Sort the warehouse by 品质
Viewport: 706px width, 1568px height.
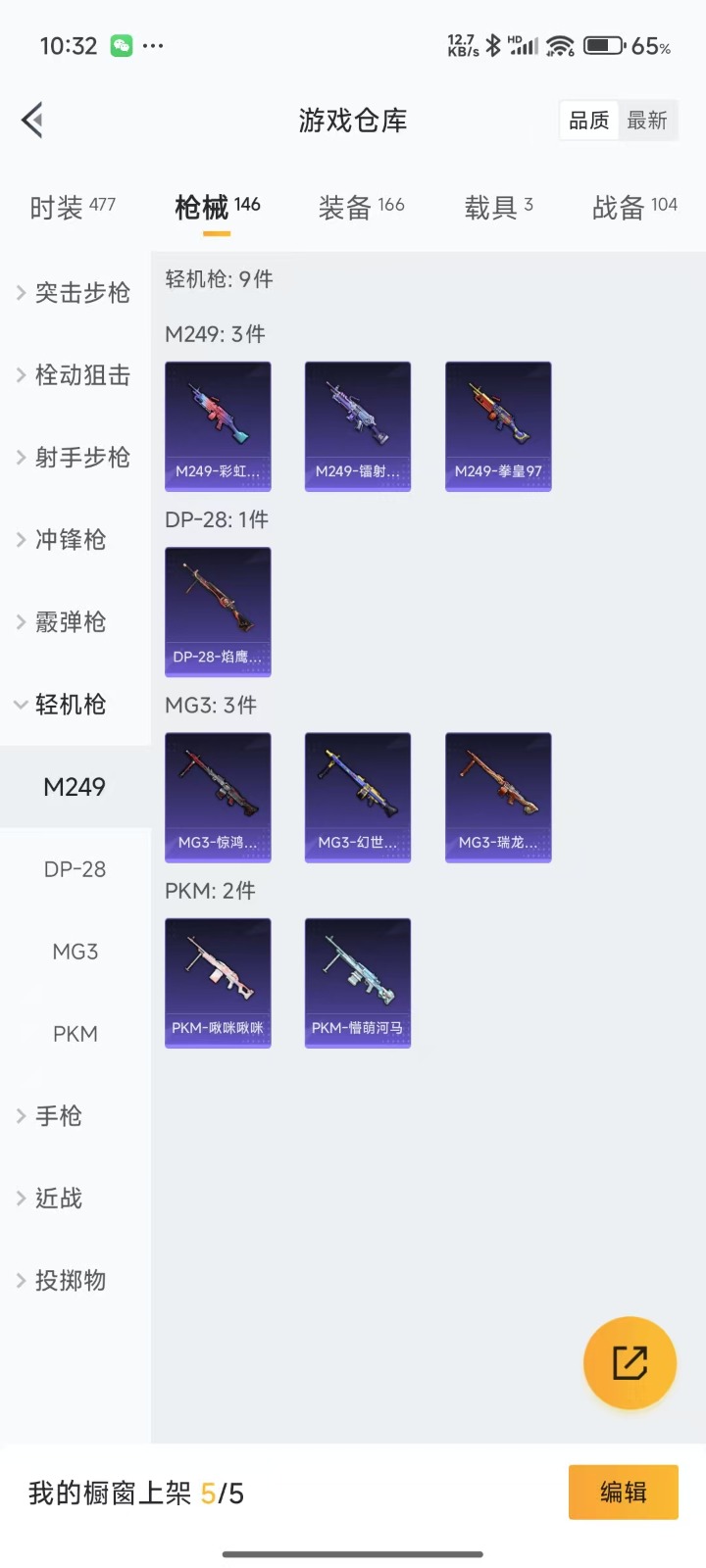click(589, 121)
